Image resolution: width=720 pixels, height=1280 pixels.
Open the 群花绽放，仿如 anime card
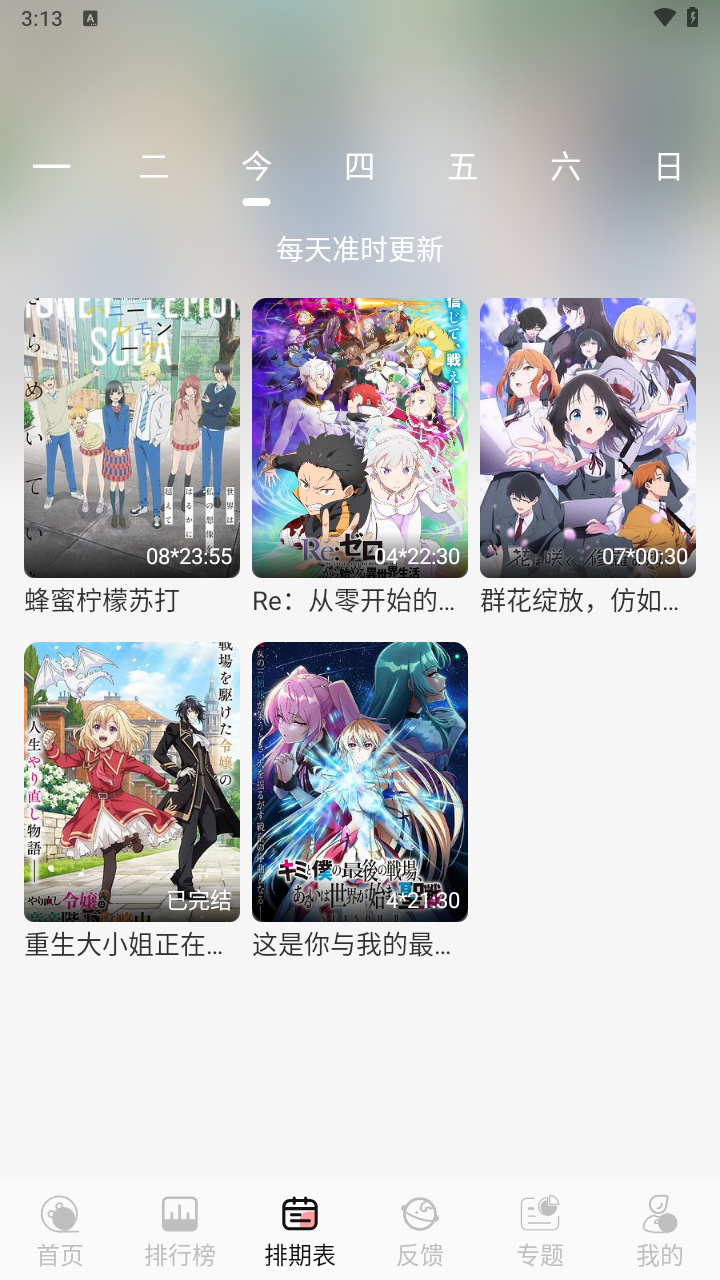click(588, 438)
